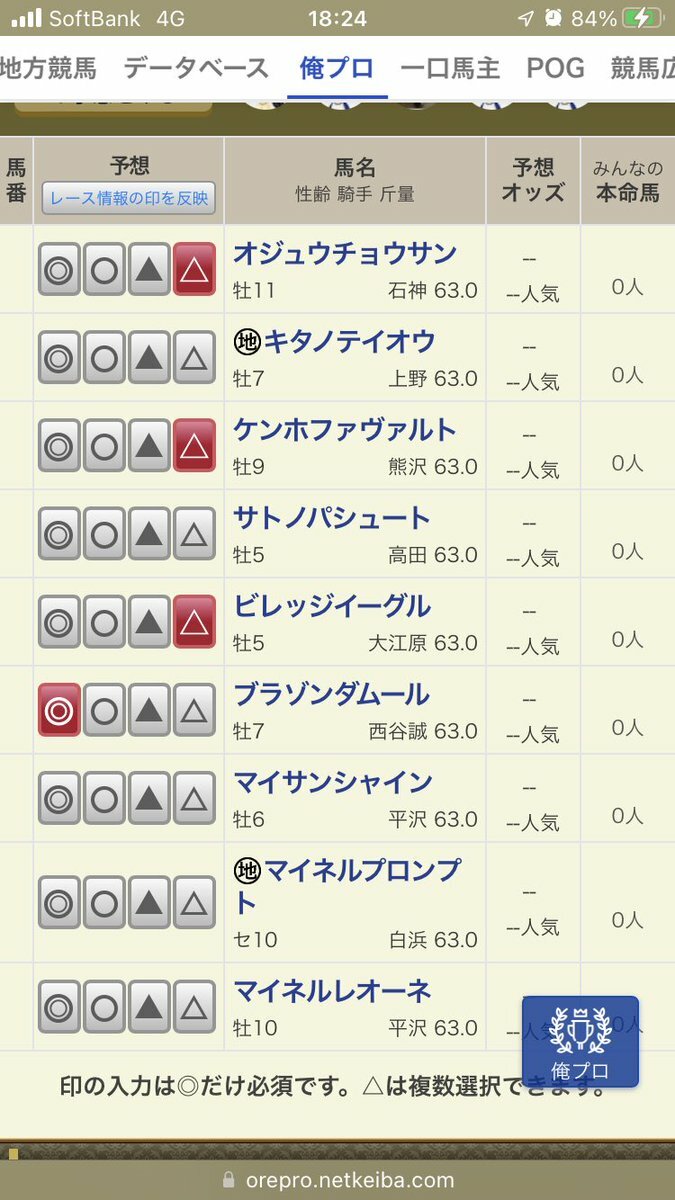Switch to the 一口馬主 tab
675x1200 pixels.
click(x=450, y=68)
